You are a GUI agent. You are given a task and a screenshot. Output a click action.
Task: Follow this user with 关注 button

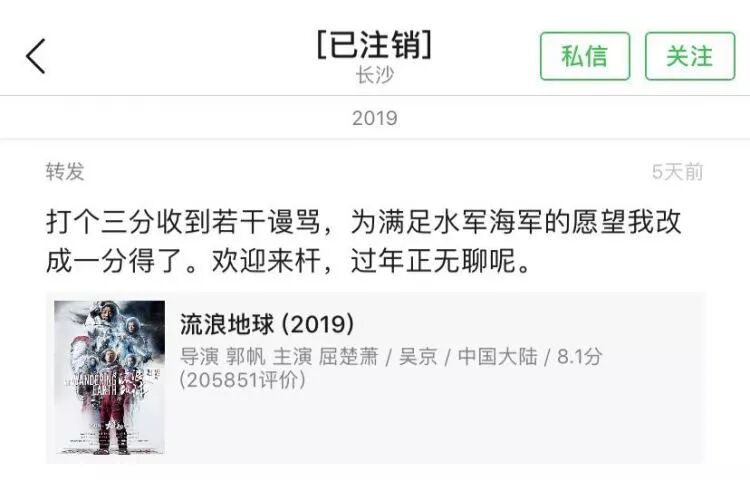tap(690, 56)
